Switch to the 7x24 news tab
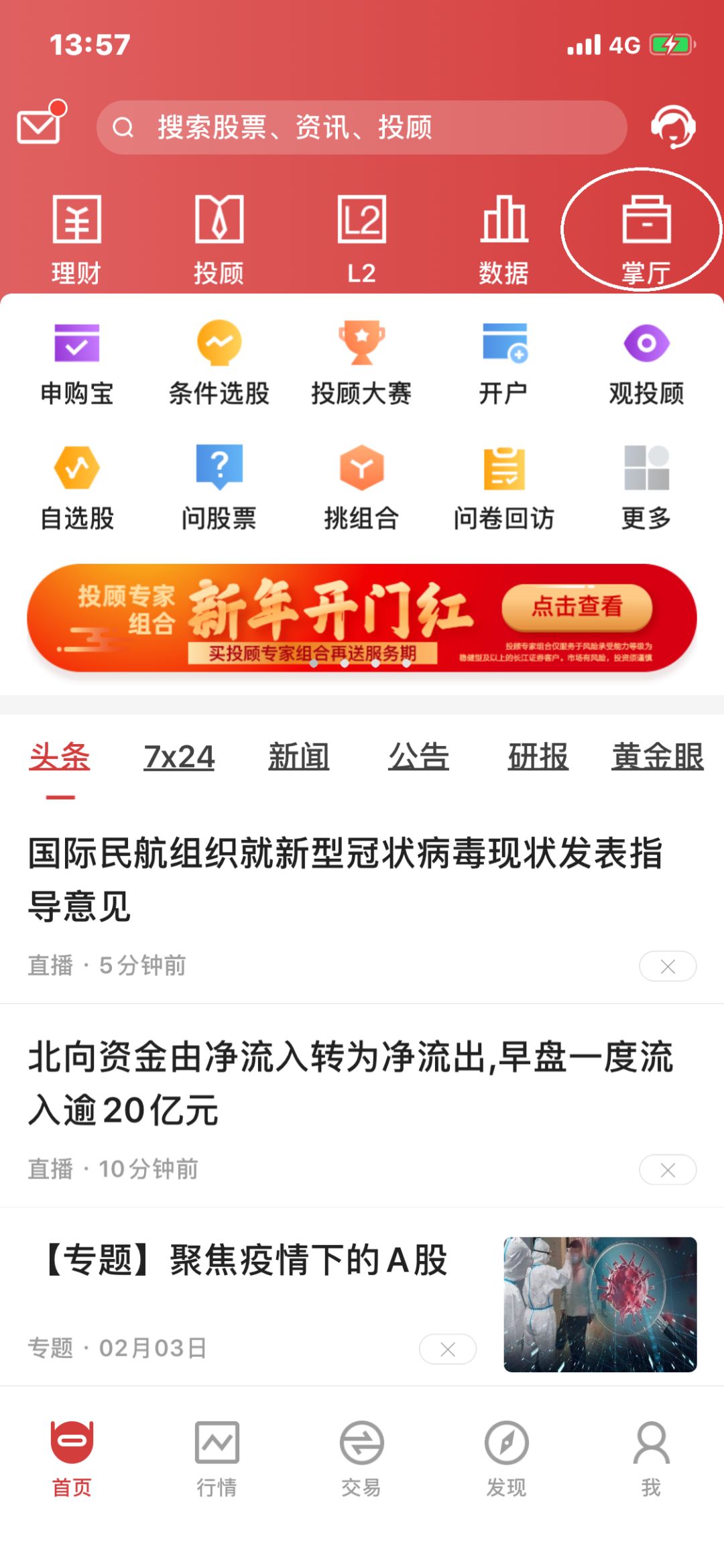This screenshot has height=1568, width=724. (x=179, y=756)
